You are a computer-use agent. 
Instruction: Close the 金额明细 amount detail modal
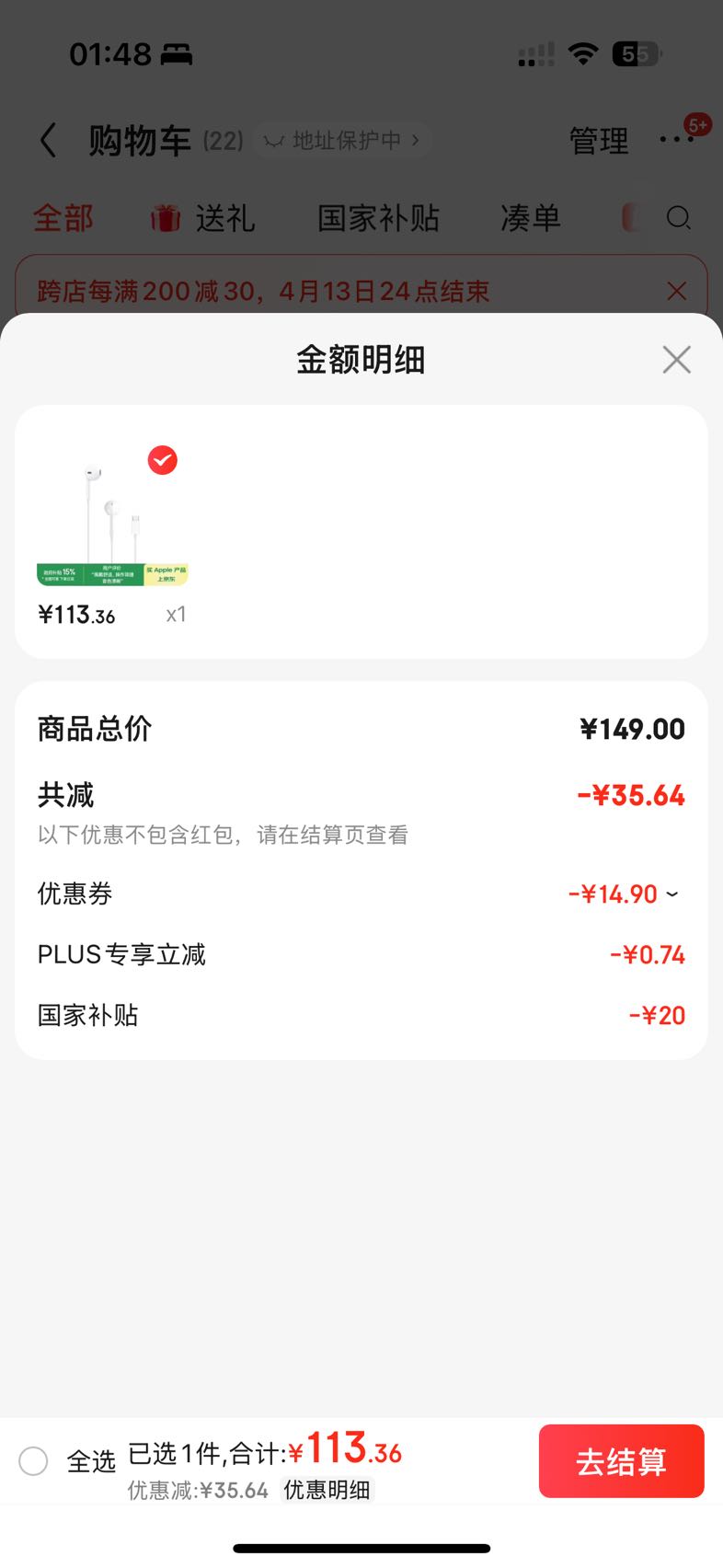click(676, 360)
